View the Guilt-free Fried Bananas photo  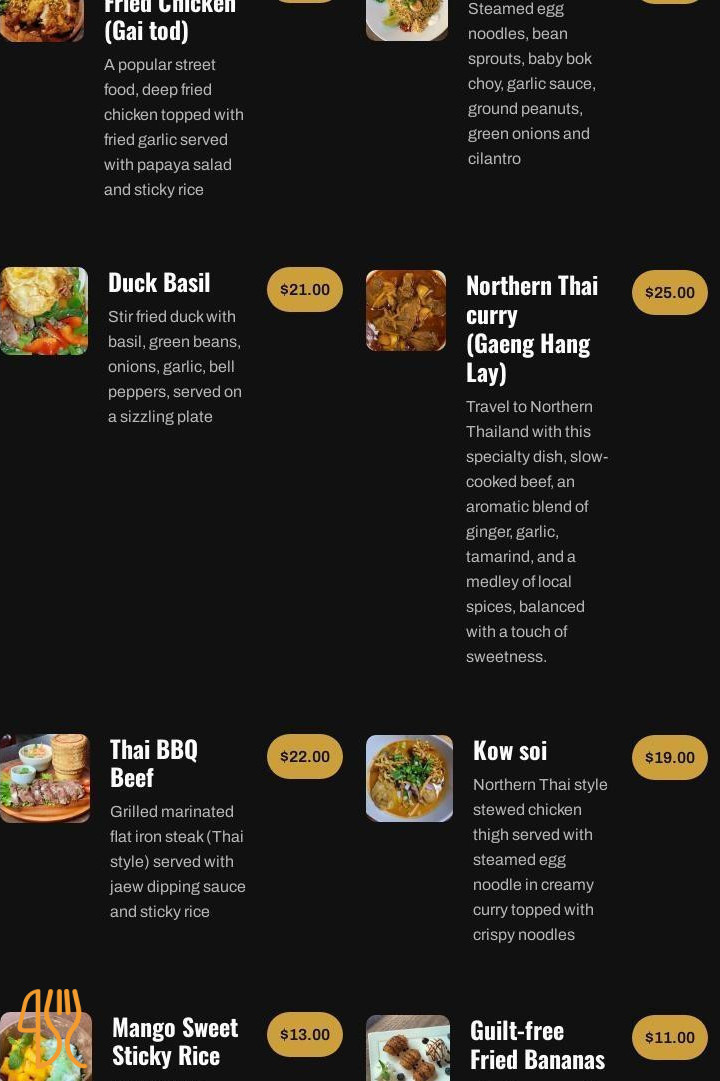pos(408,1048)
